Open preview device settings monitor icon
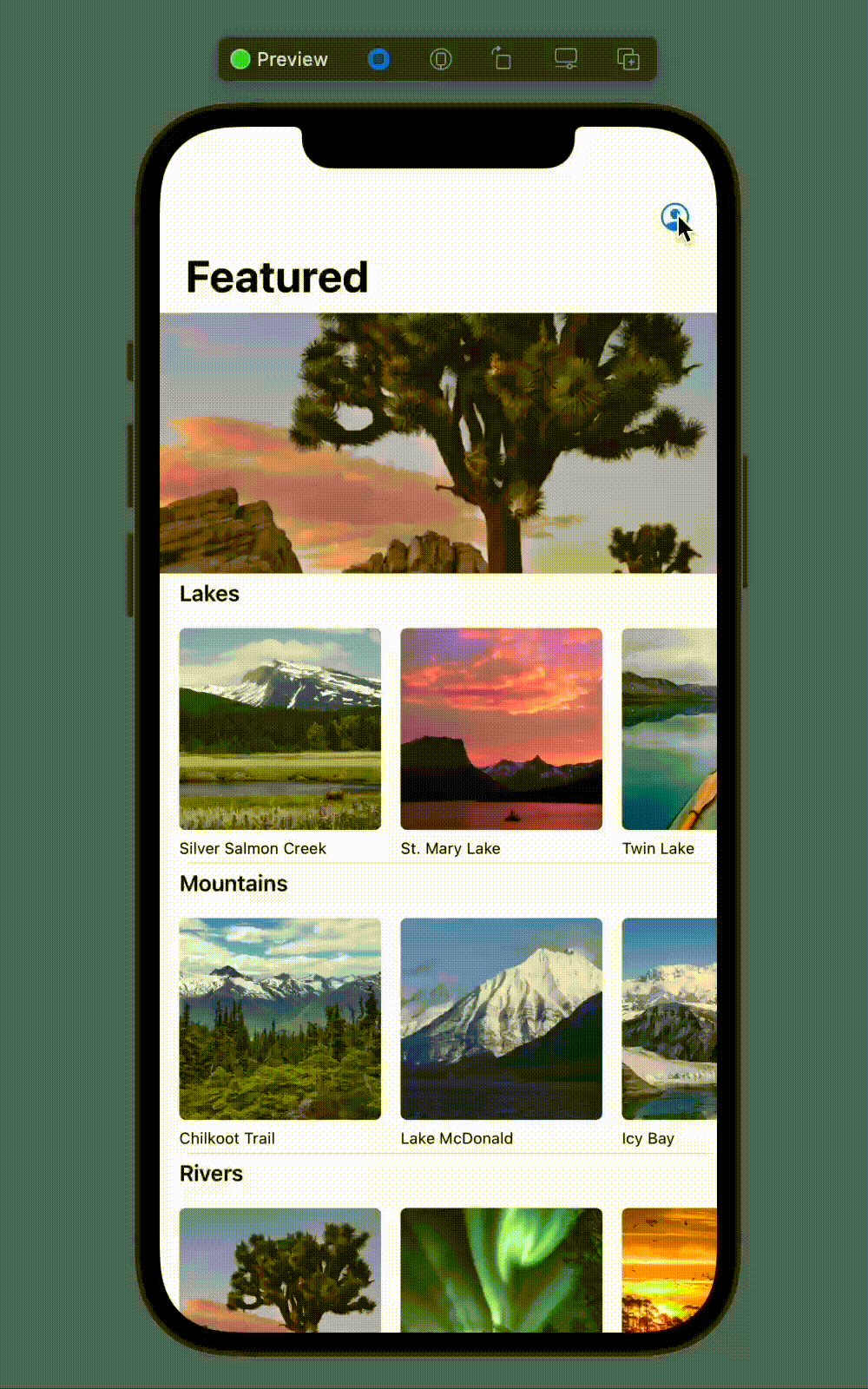868x1389 pixels. (x=566, y=59)
